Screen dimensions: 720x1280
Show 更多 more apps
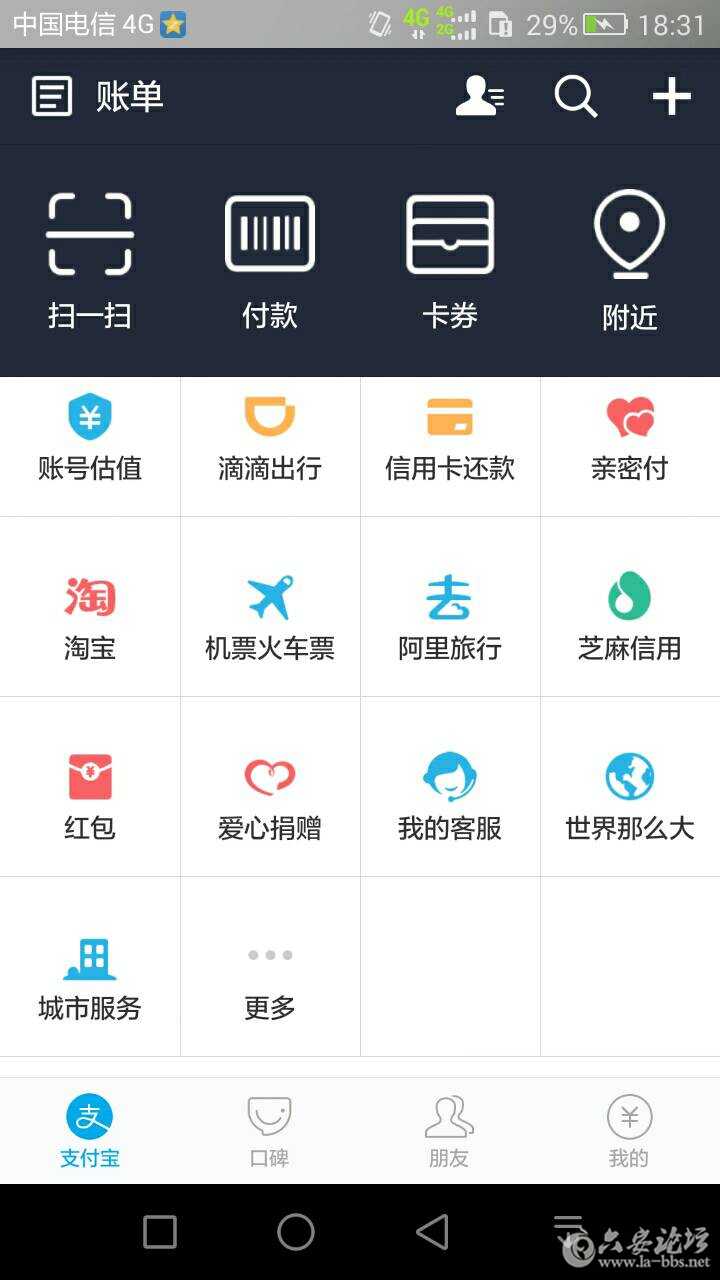tap(270, 975)
